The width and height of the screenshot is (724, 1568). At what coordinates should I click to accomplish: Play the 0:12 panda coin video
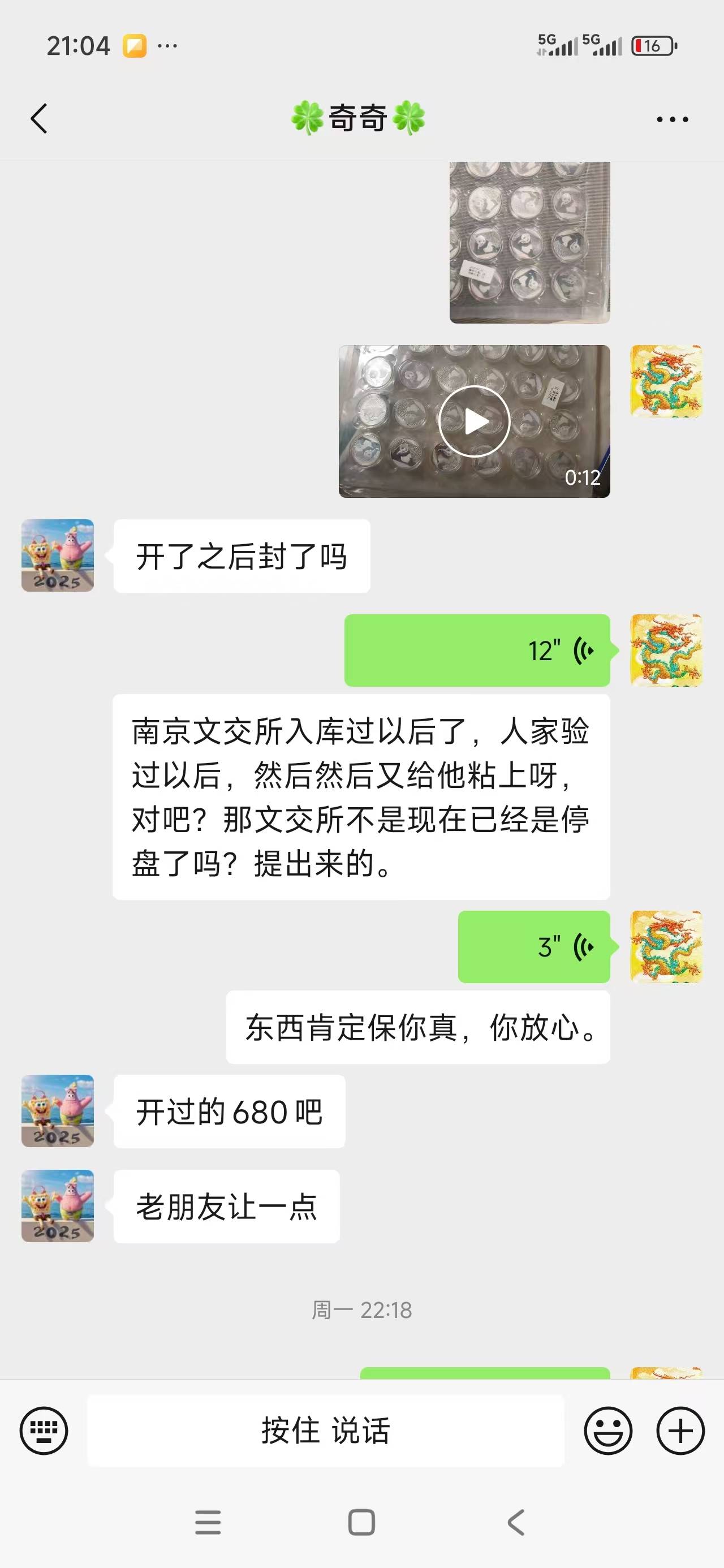pos(474,421)
